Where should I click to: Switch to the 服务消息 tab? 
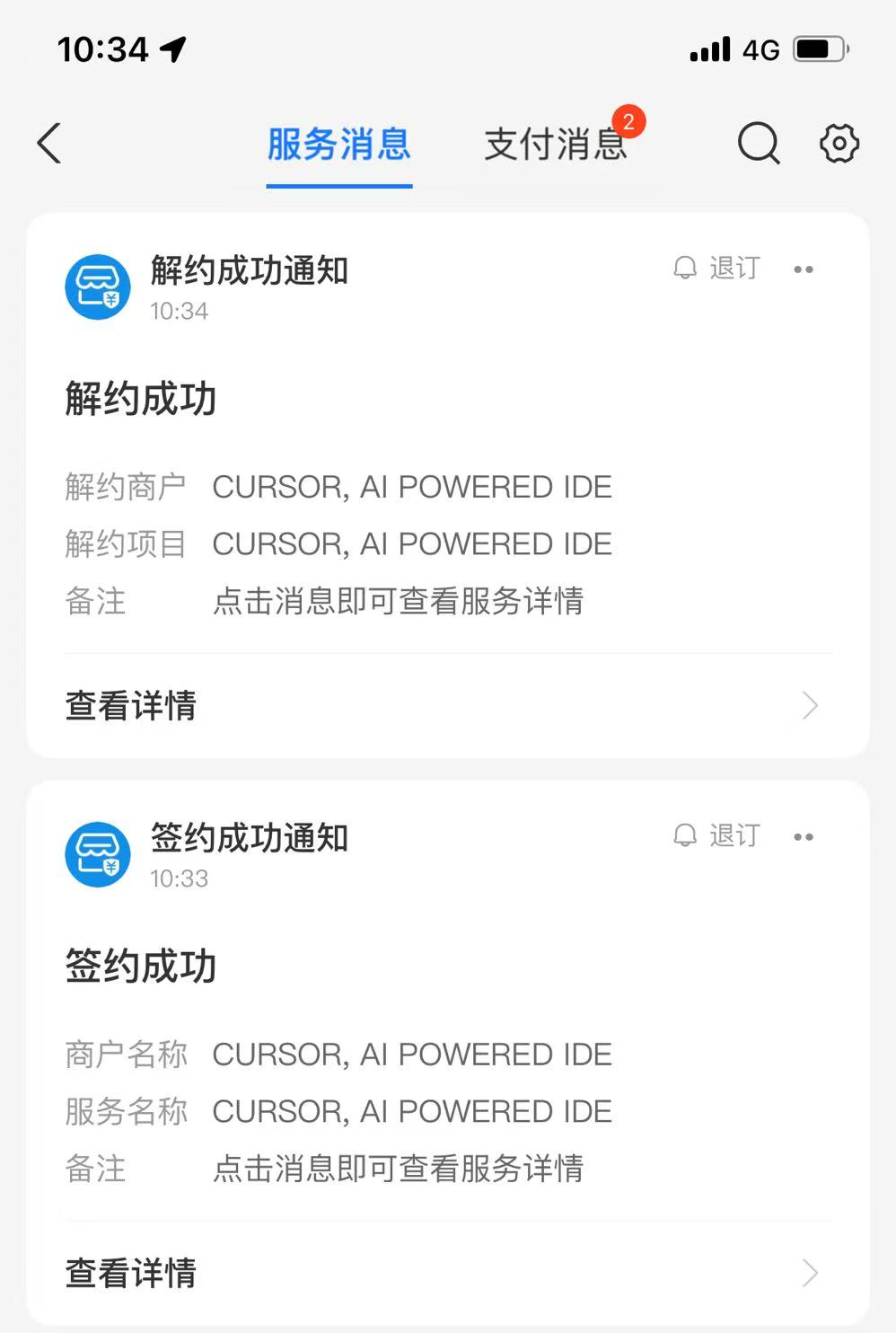(338, 145)
